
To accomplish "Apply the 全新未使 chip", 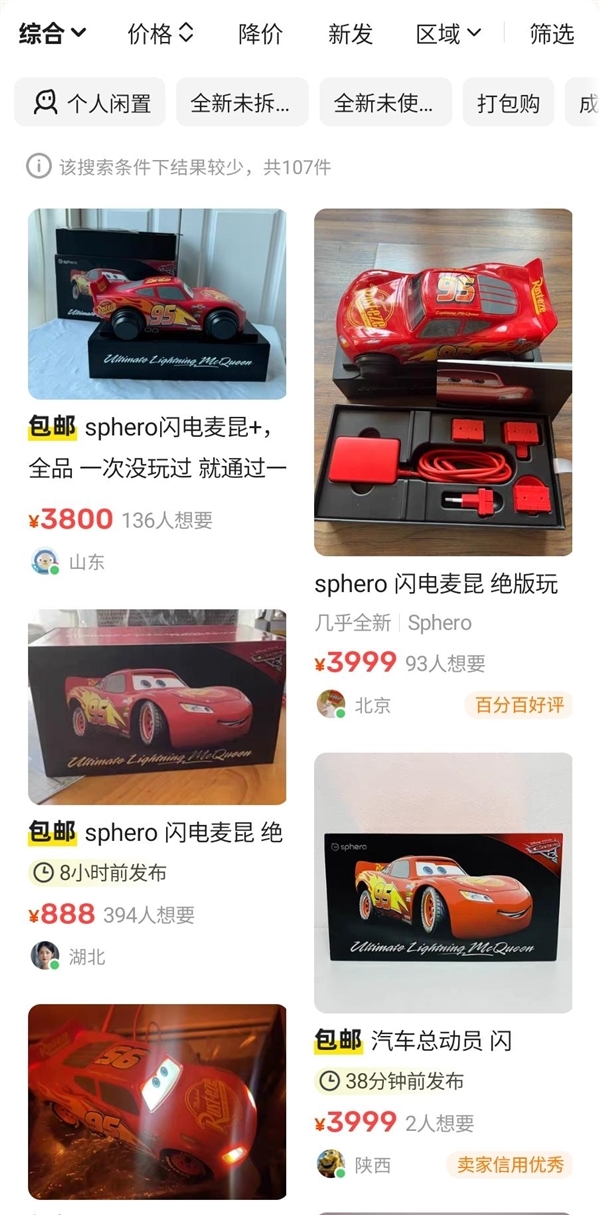I will [384, 103].
